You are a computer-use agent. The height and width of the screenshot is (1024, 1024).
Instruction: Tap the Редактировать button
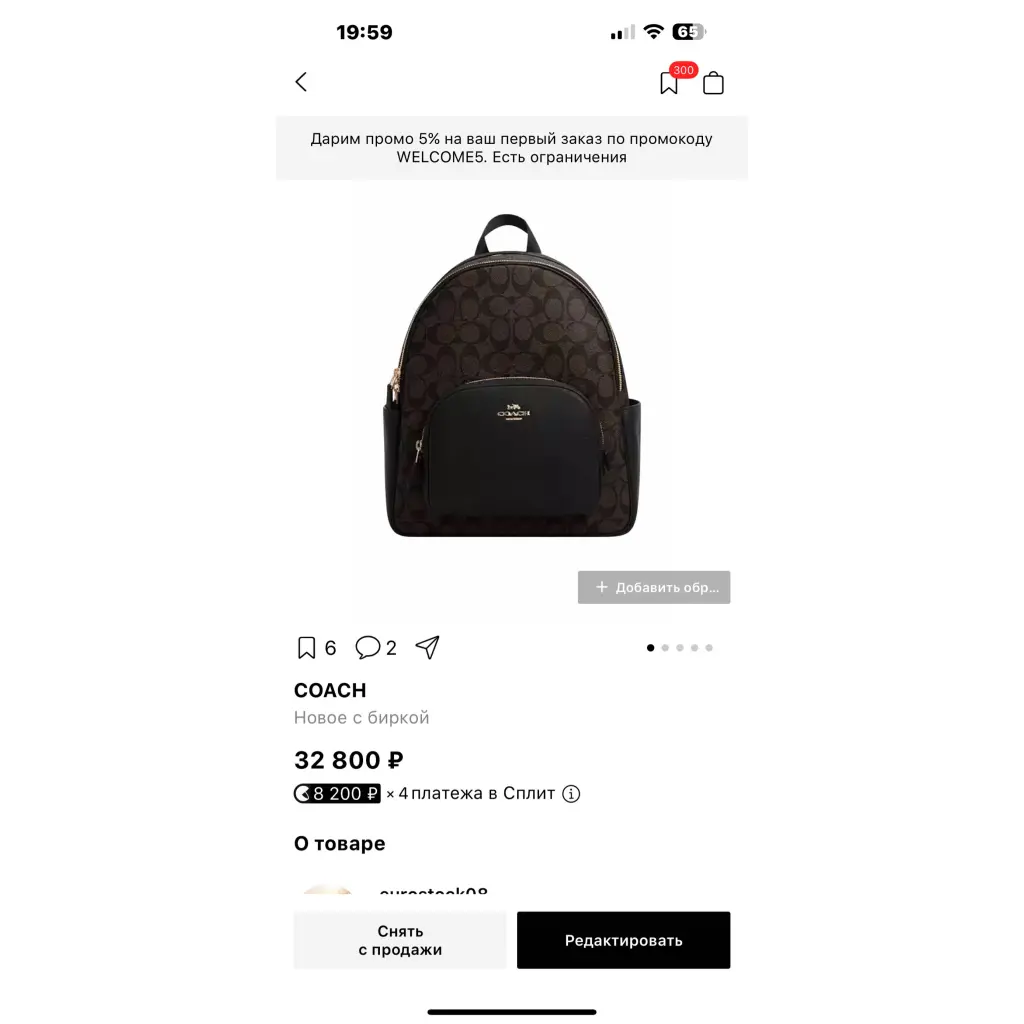pyautogui.click(x=623, y=940)
